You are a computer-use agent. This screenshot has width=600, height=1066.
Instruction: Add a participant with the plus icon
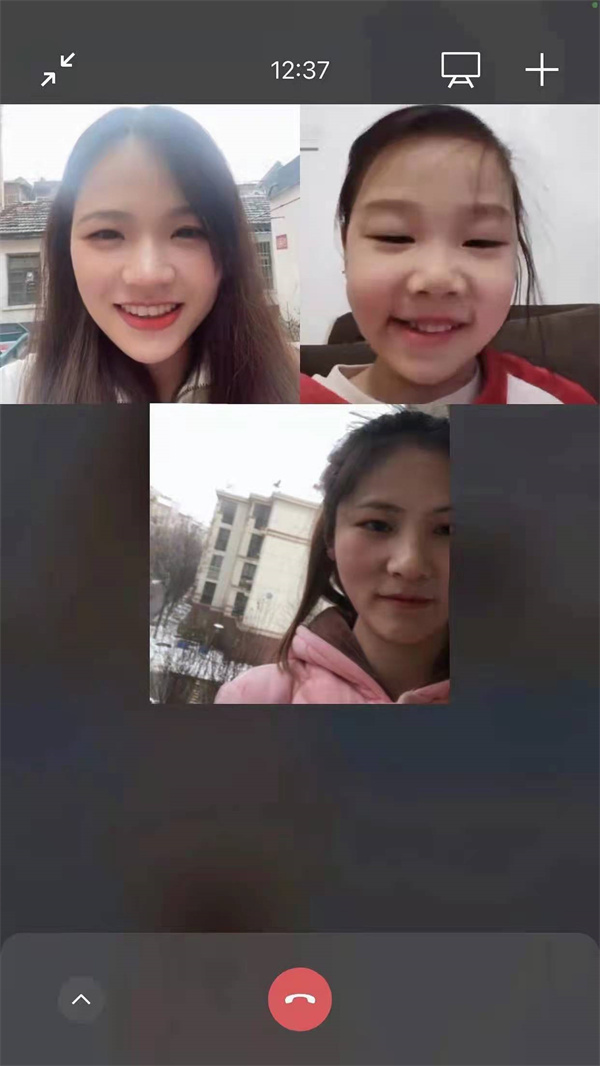coord(542,70)
